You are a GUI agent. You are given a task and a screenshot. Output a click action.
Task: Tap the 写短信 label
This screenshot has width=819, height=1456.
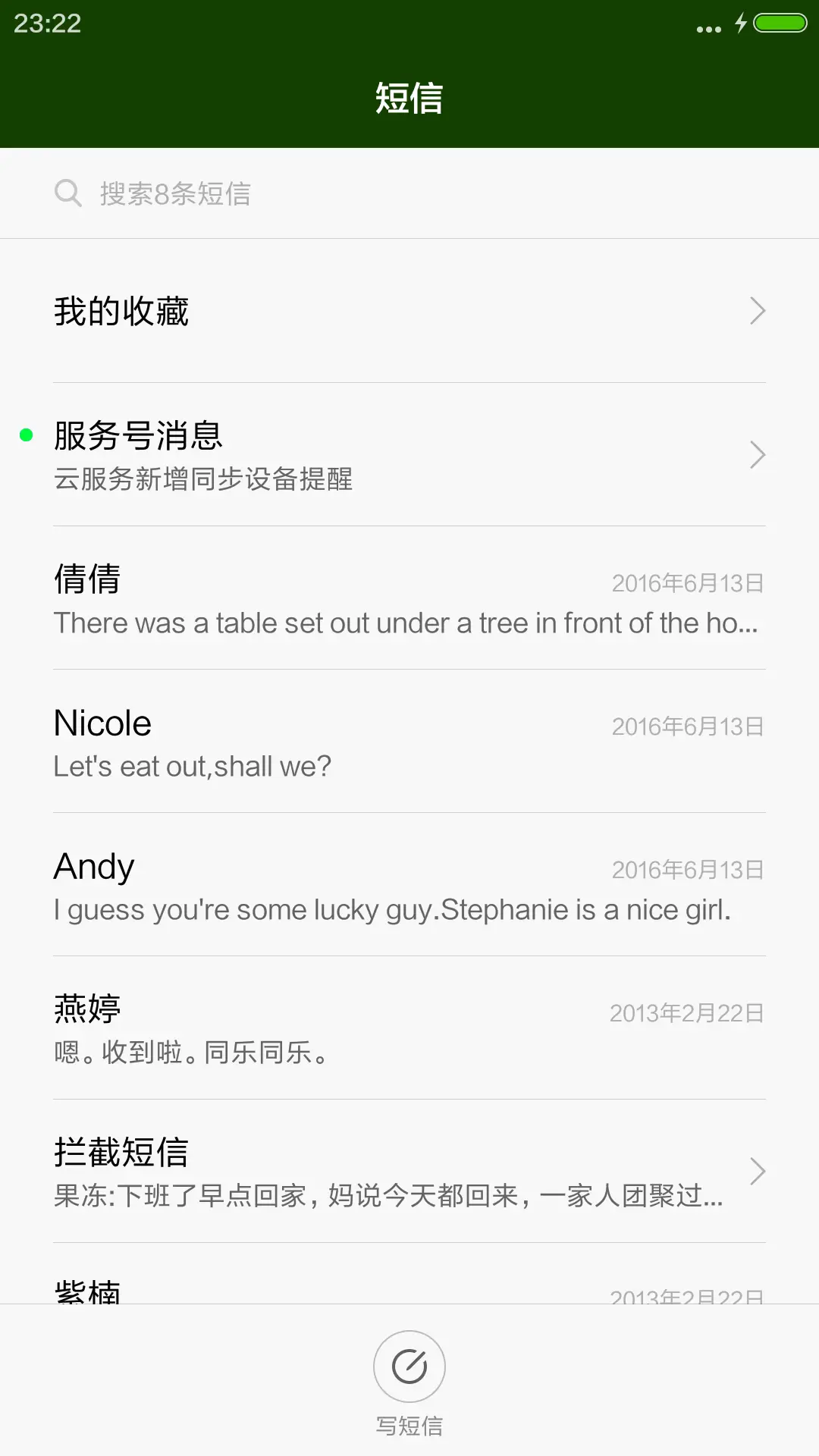pos(409,1423)
